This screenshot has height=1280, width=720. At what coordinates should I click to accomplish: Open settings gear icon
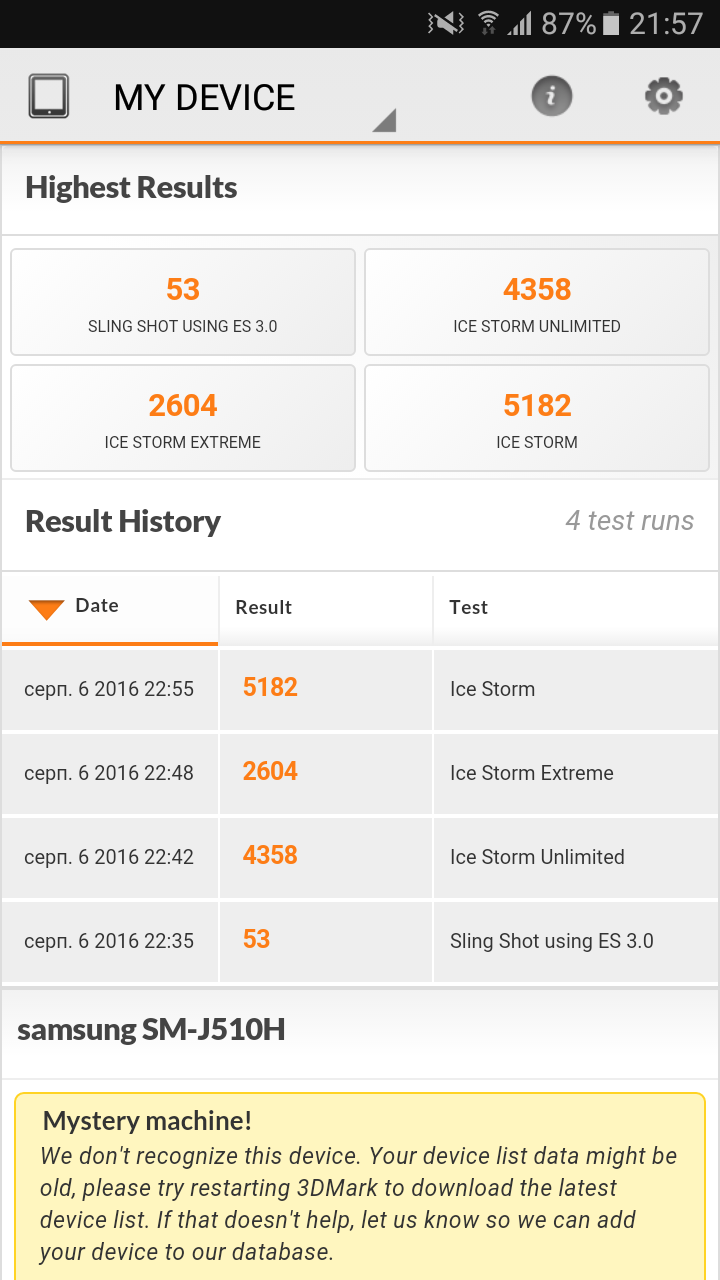[x=664, y=97]
